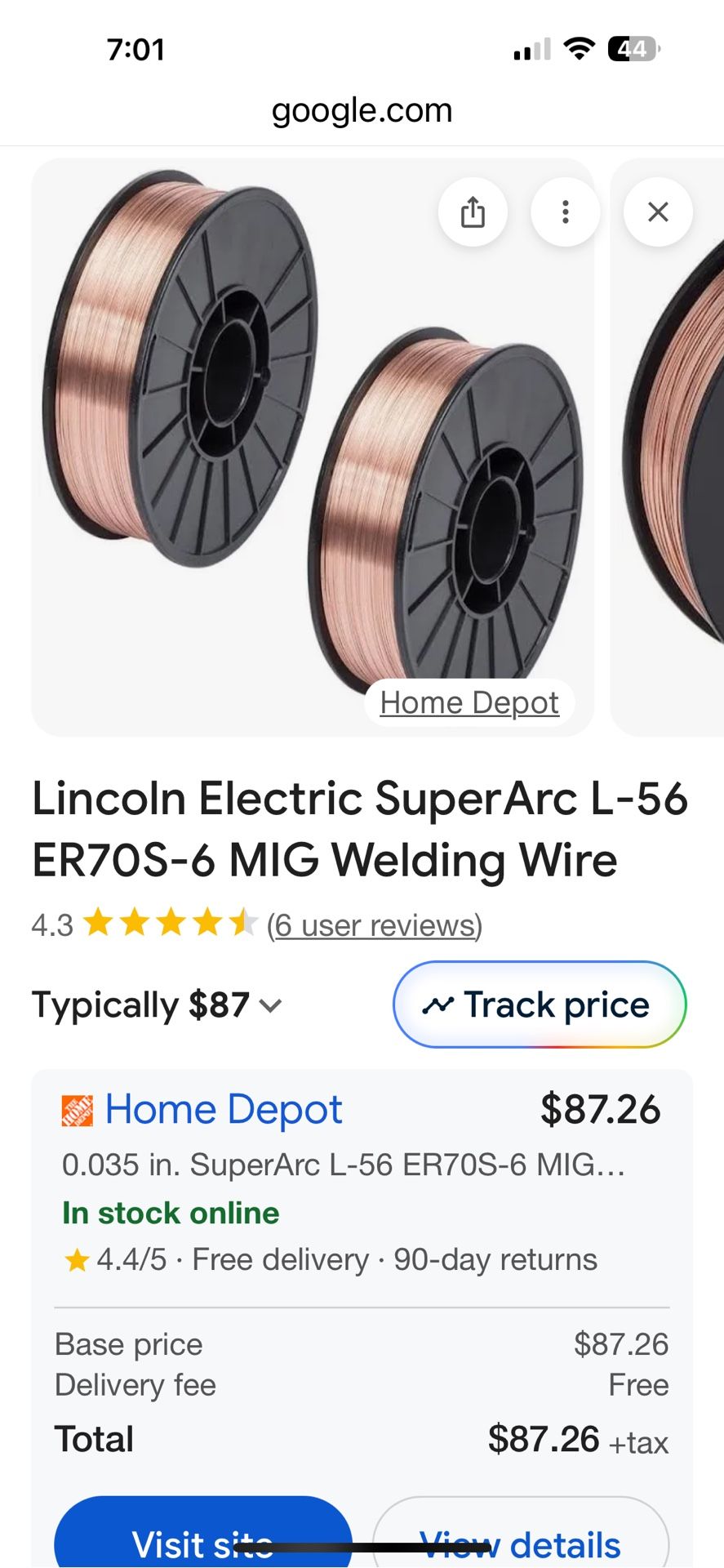Close the product details panel
Screen dimensions: 724x1568
coord(658,212)
